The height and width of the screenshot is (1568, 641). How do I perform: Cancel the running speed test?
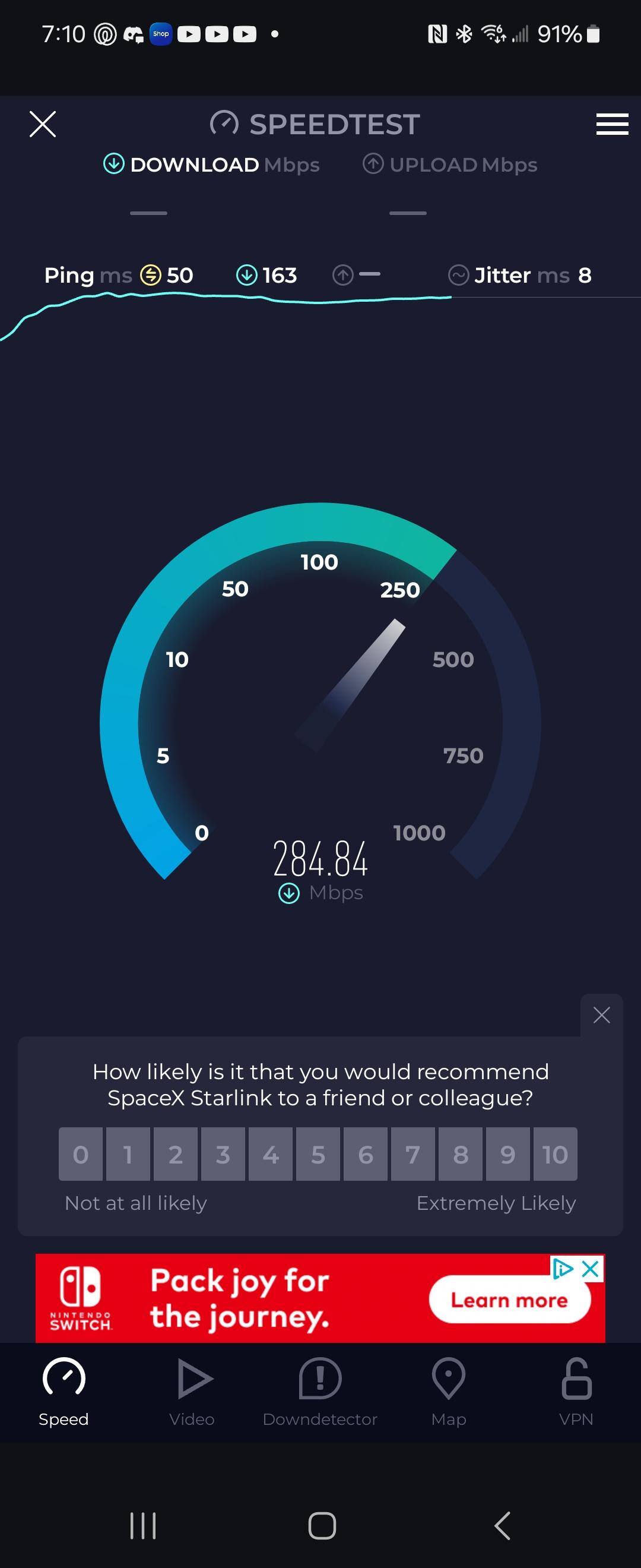(x=43, y=124)
